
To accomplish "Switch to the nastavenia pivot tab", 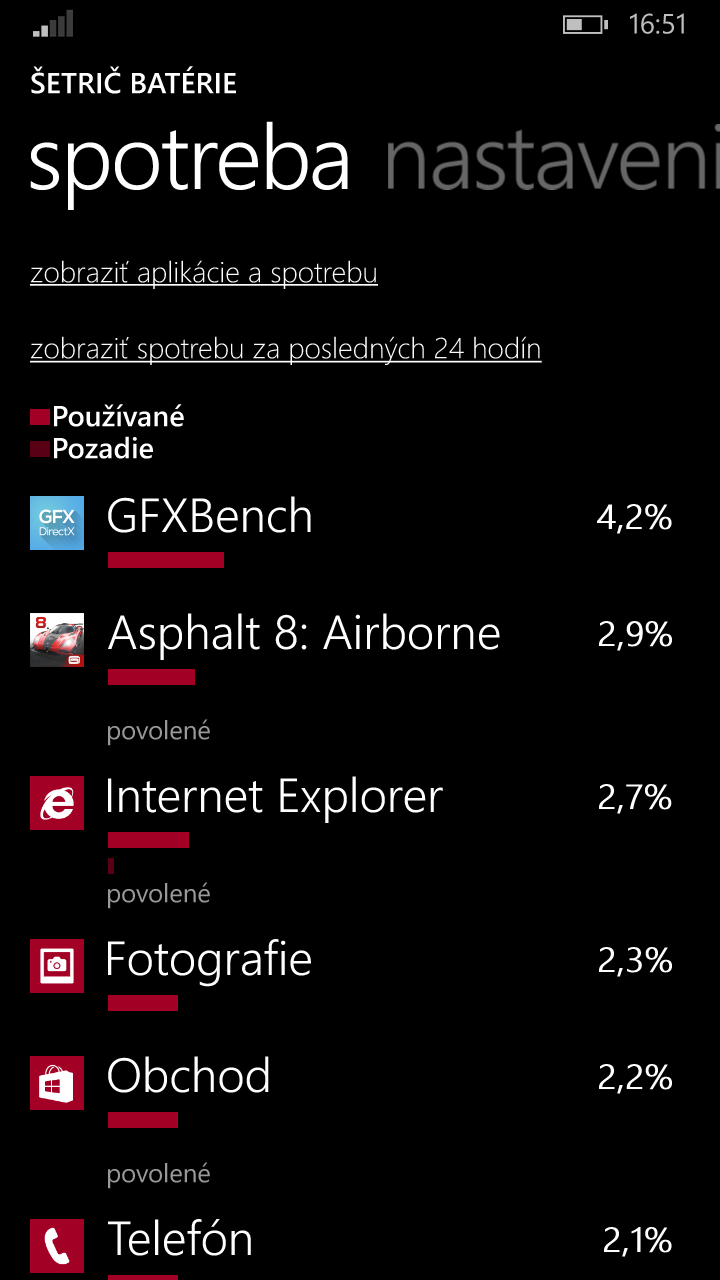I will coord(551,162).
